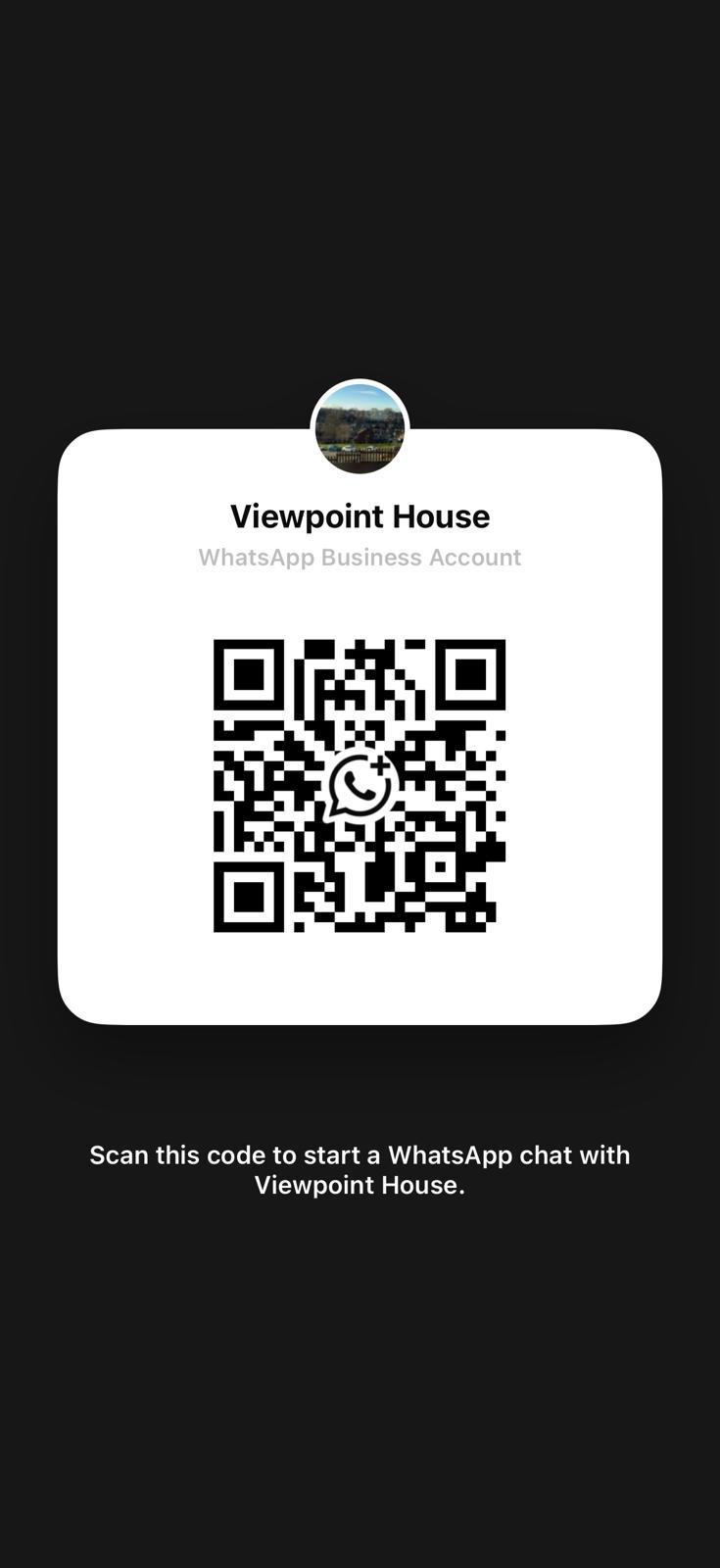This screenshot has width=720, height=1568.
Task: Click the WhatsApp Business Account label
Action: 360,557
